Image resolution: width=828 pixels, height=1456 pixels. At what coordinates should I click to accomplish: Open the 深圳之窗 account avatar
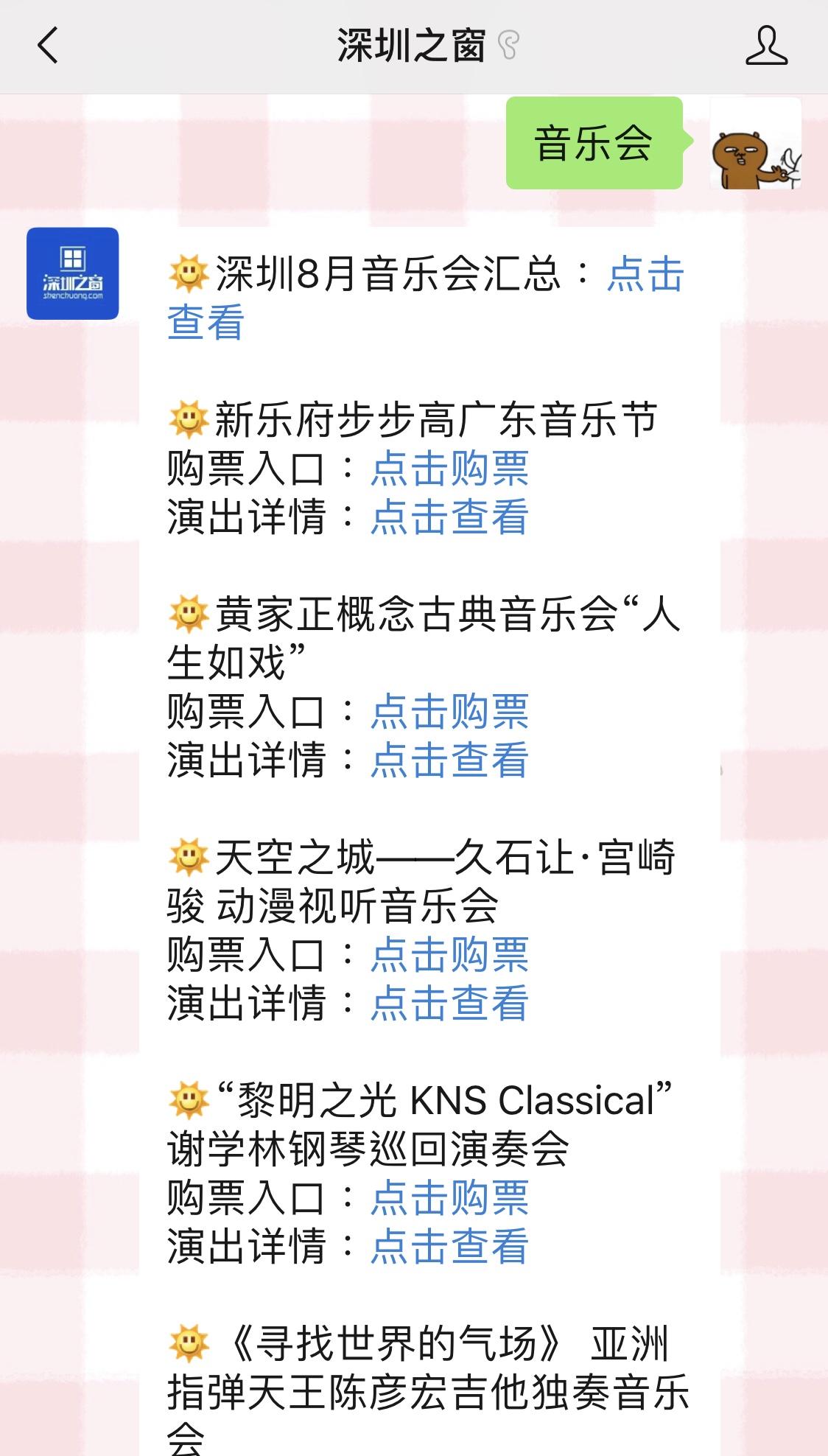point(73,273)
